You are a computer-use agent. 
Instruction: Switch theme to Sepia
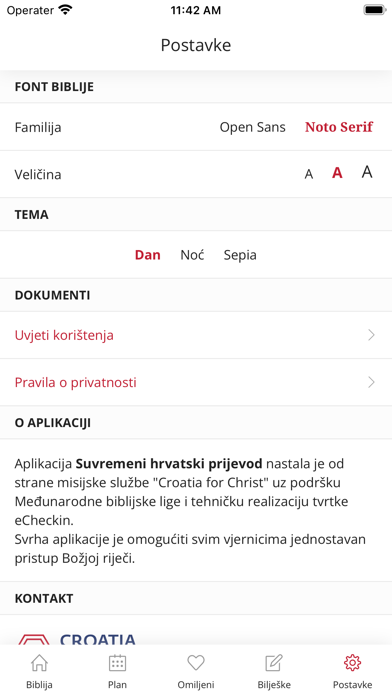240,256
